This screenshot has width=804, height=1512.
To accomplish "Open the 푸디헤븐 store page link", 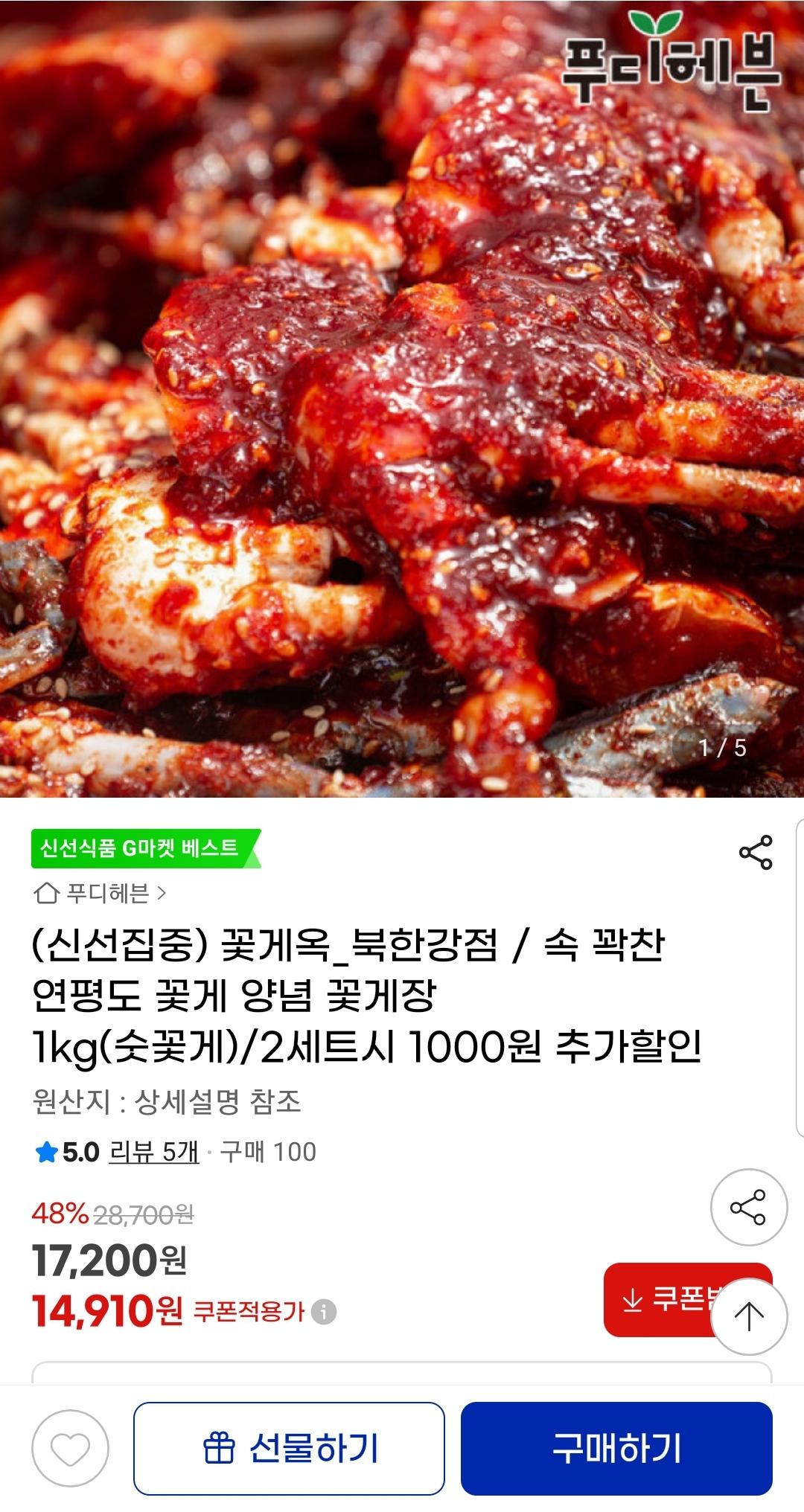I will tap(100, 893).
